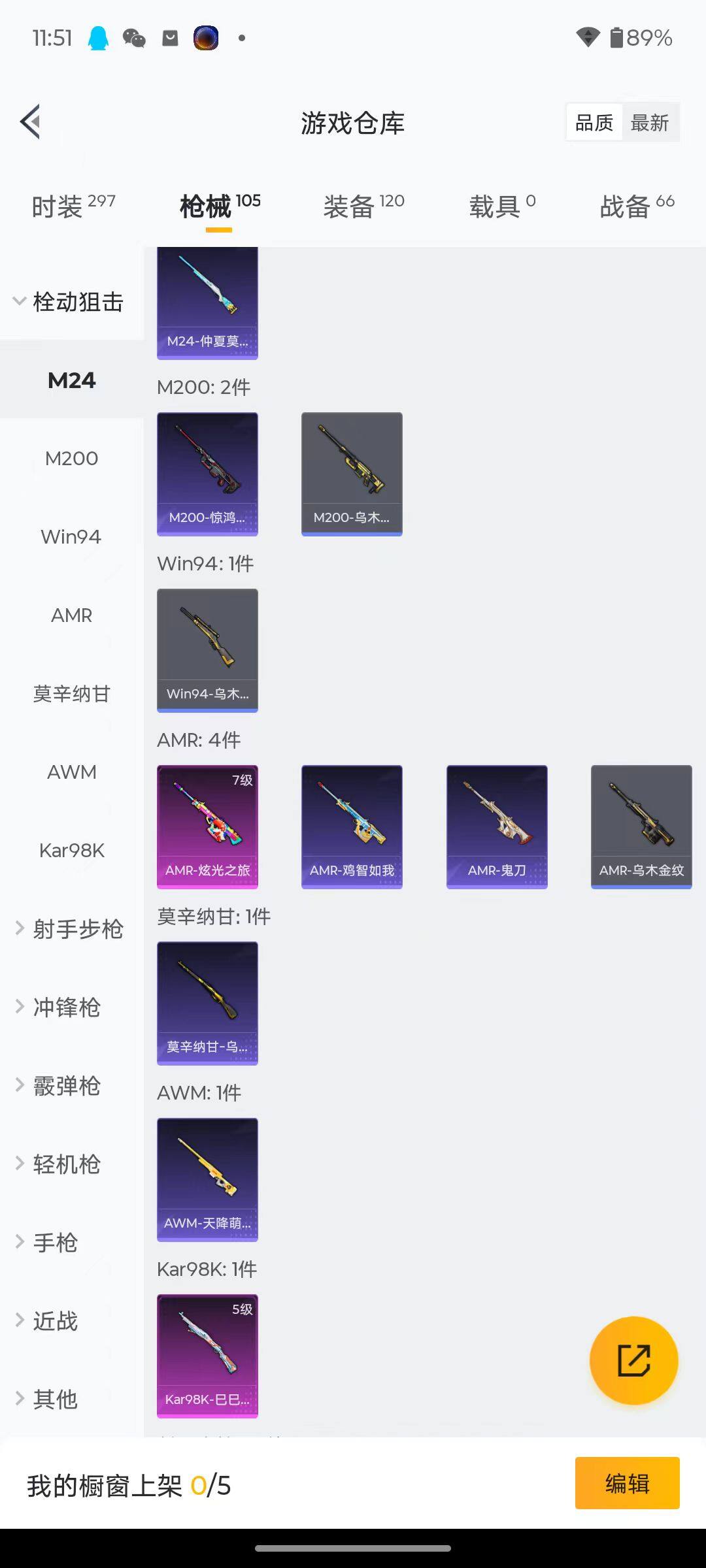Open the AMR-鬼刀 skin
This screenshot has height=1568, width=706.
[497, 826]
